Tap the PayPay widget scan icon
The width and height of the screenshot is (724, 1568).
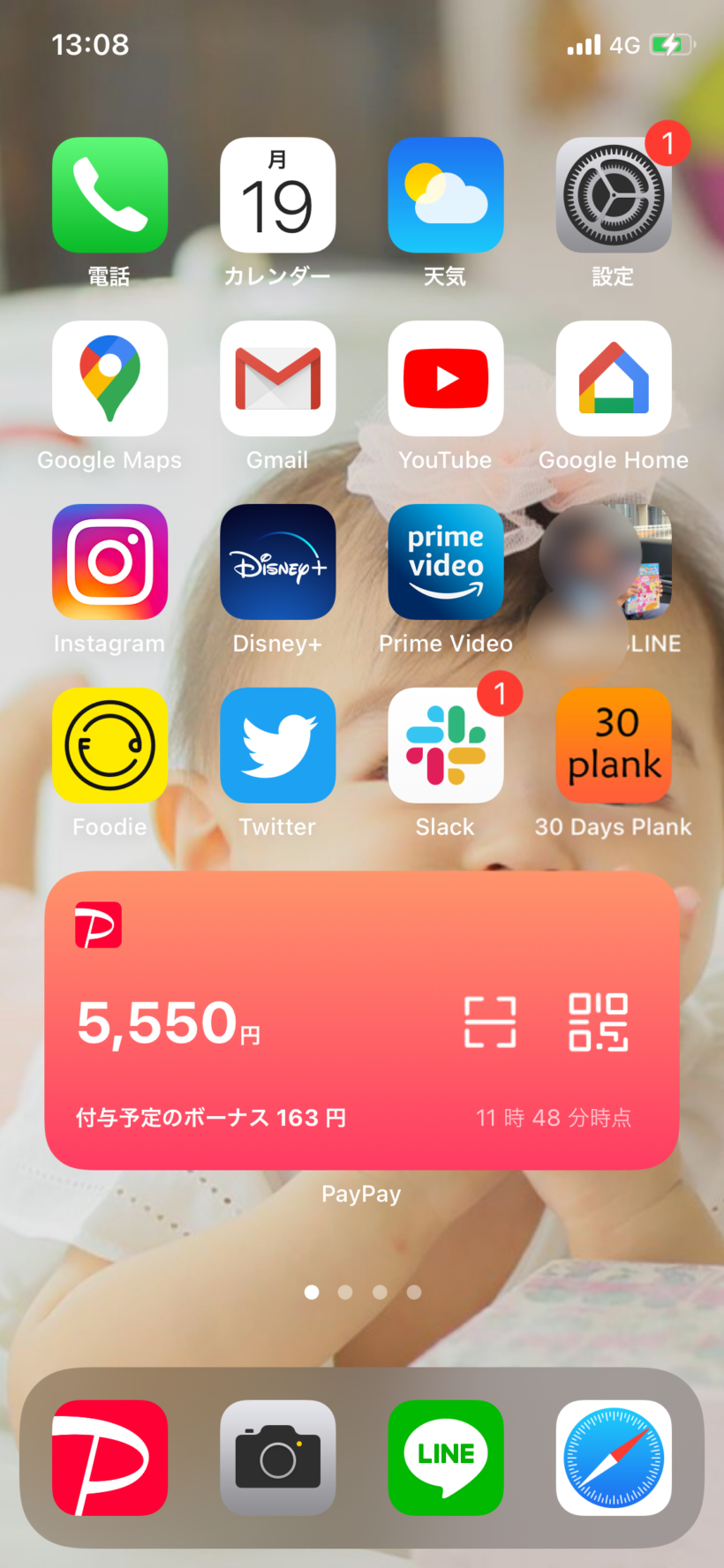click(490, 1022)
